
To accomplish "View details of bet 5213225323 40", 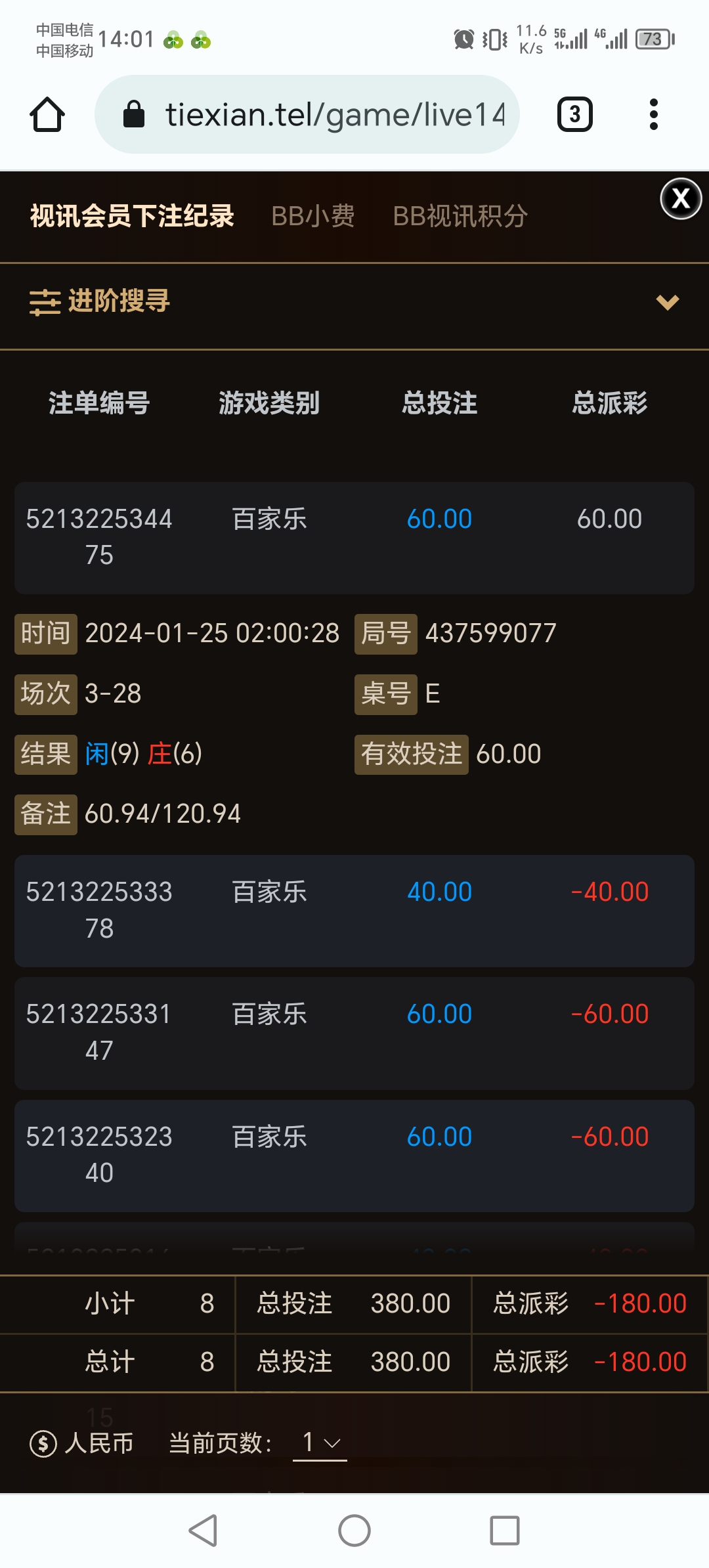I will point(354,1155).
